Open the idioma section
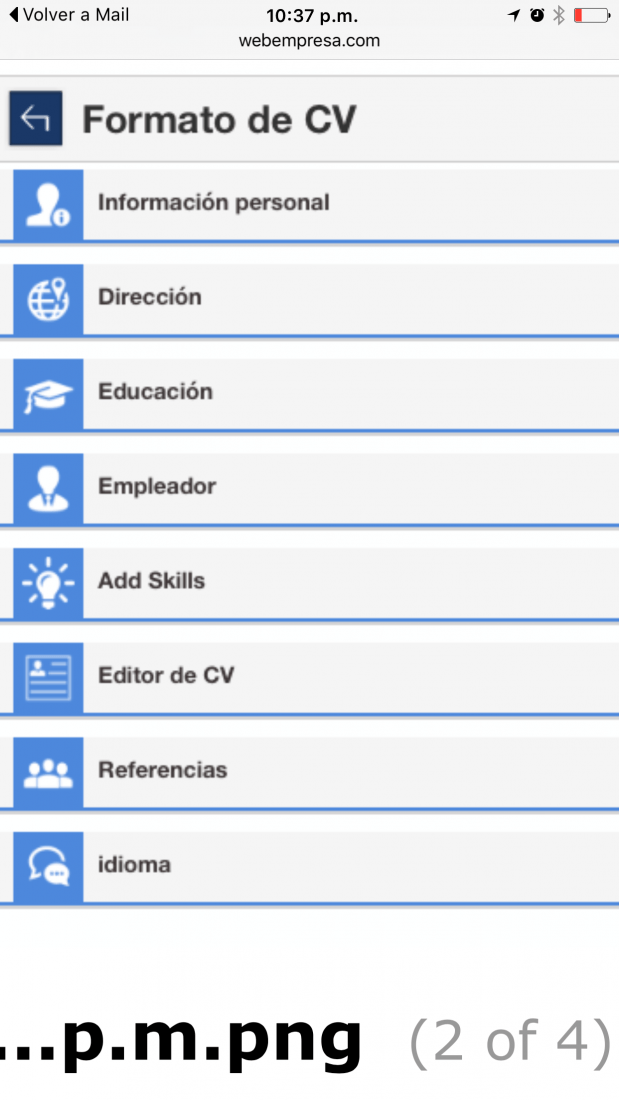 (x=310, y=868)
